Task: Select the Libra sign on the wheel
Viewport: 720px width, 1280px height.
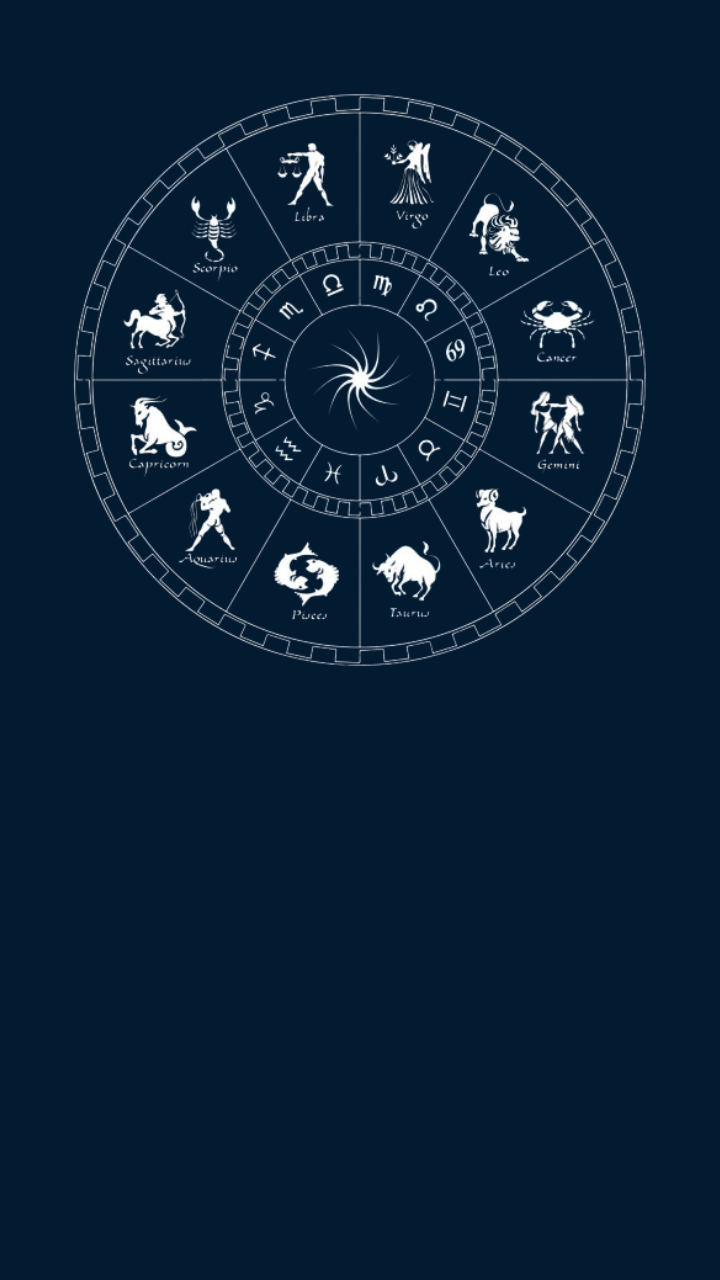Action: pyautogui.click(x=308, y=180)
